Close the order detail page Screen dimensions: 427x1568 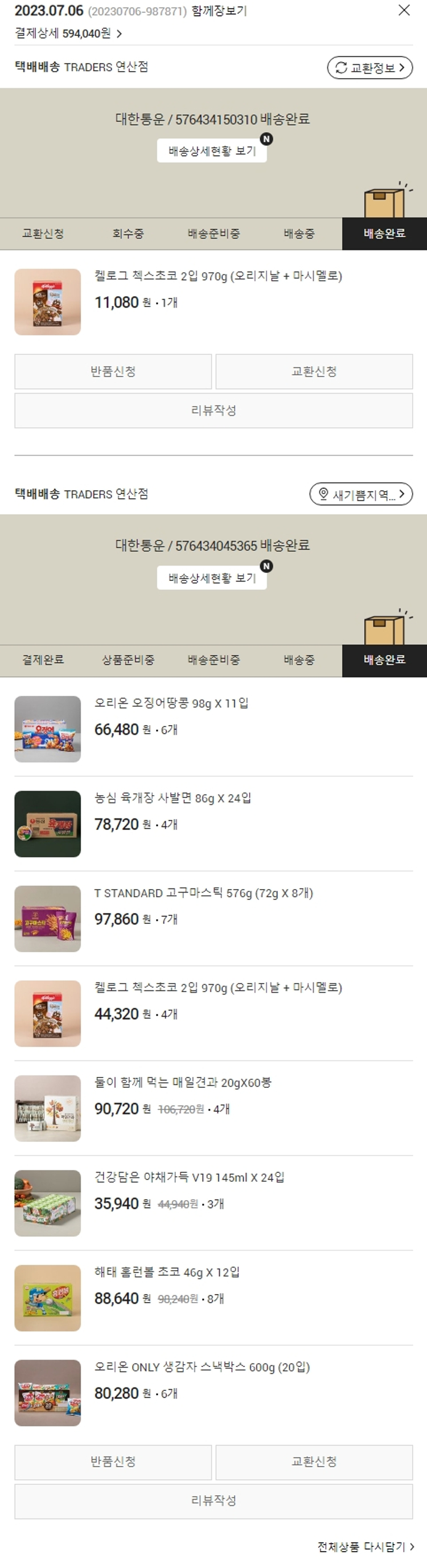pos(404,10)
